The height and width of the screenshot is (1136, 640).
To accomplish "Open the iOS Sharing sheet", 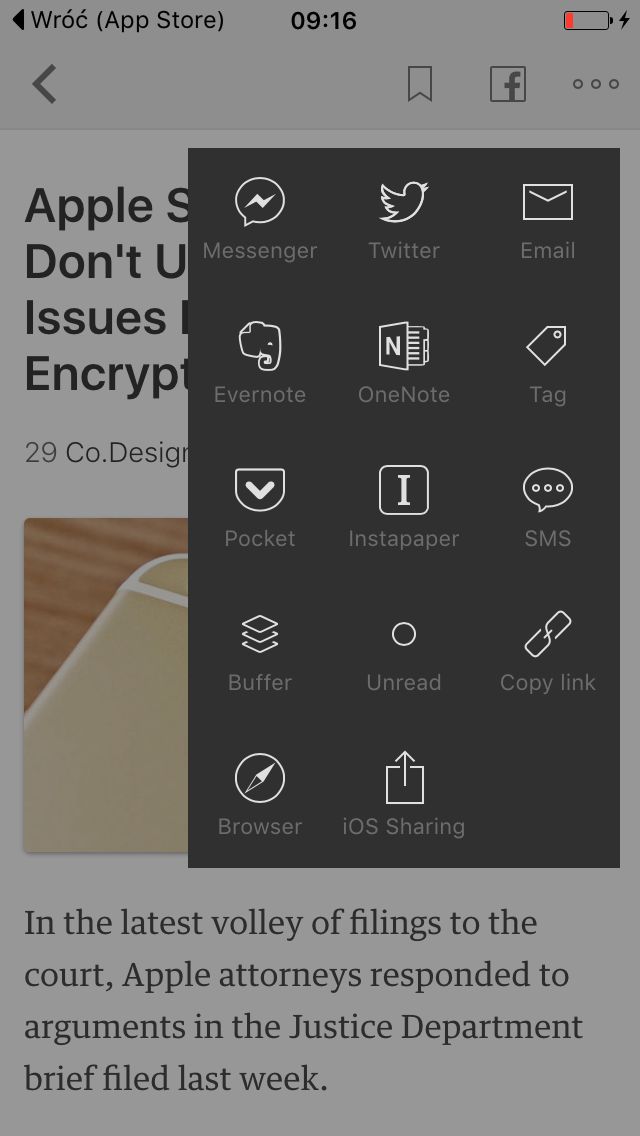I will (404, 795).
